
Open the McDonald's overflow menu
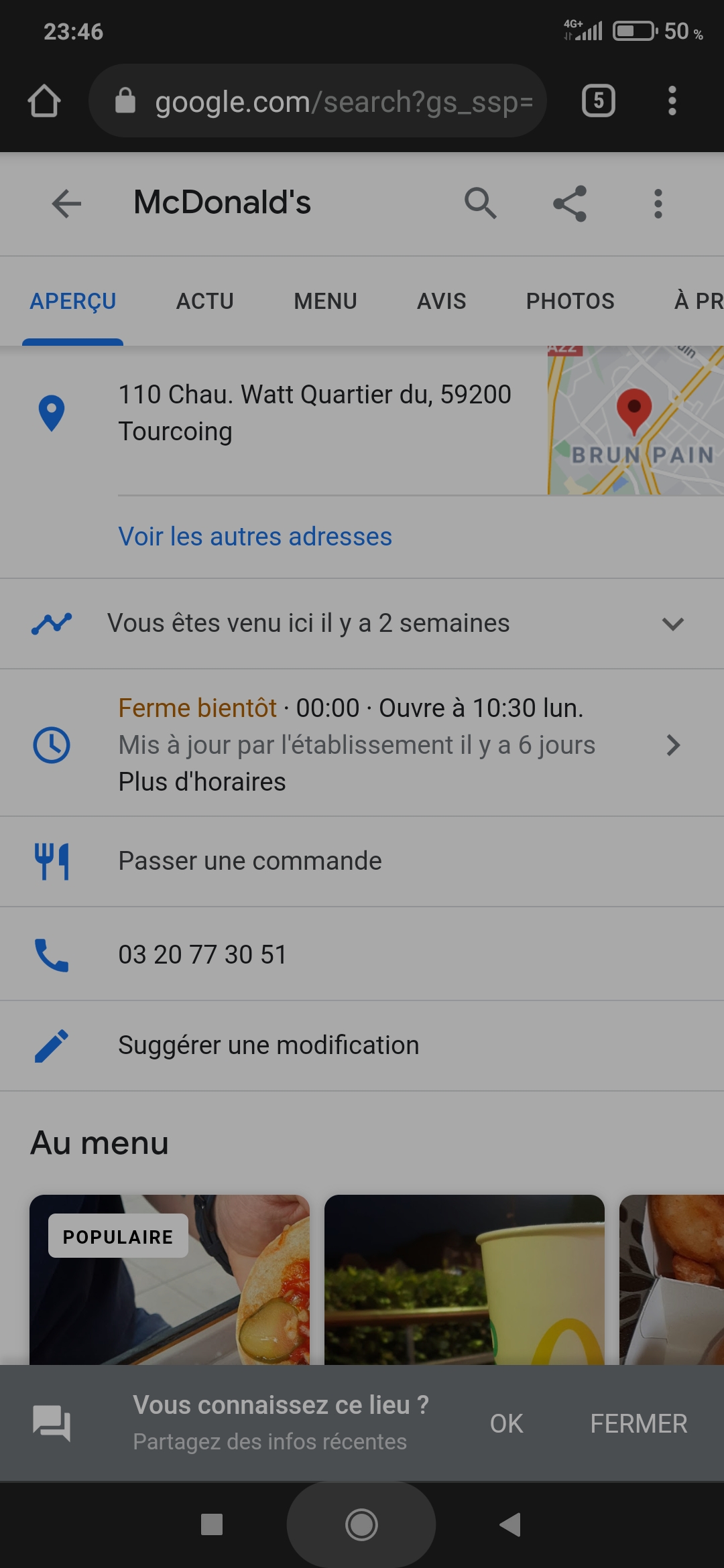658,203
